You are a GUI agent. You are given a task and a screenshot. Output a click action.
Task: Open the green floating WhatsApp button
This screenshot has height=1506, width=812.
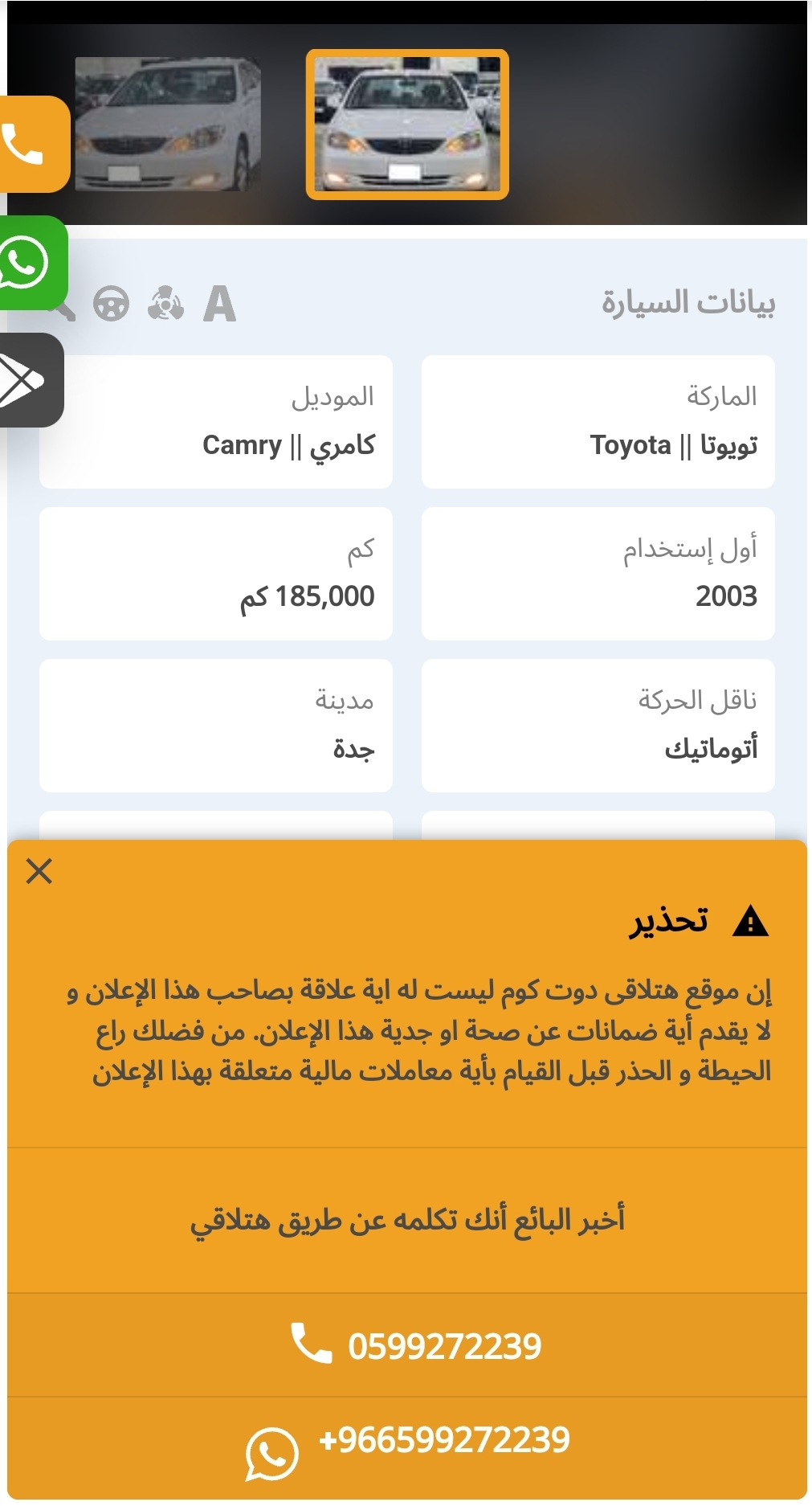32,263
